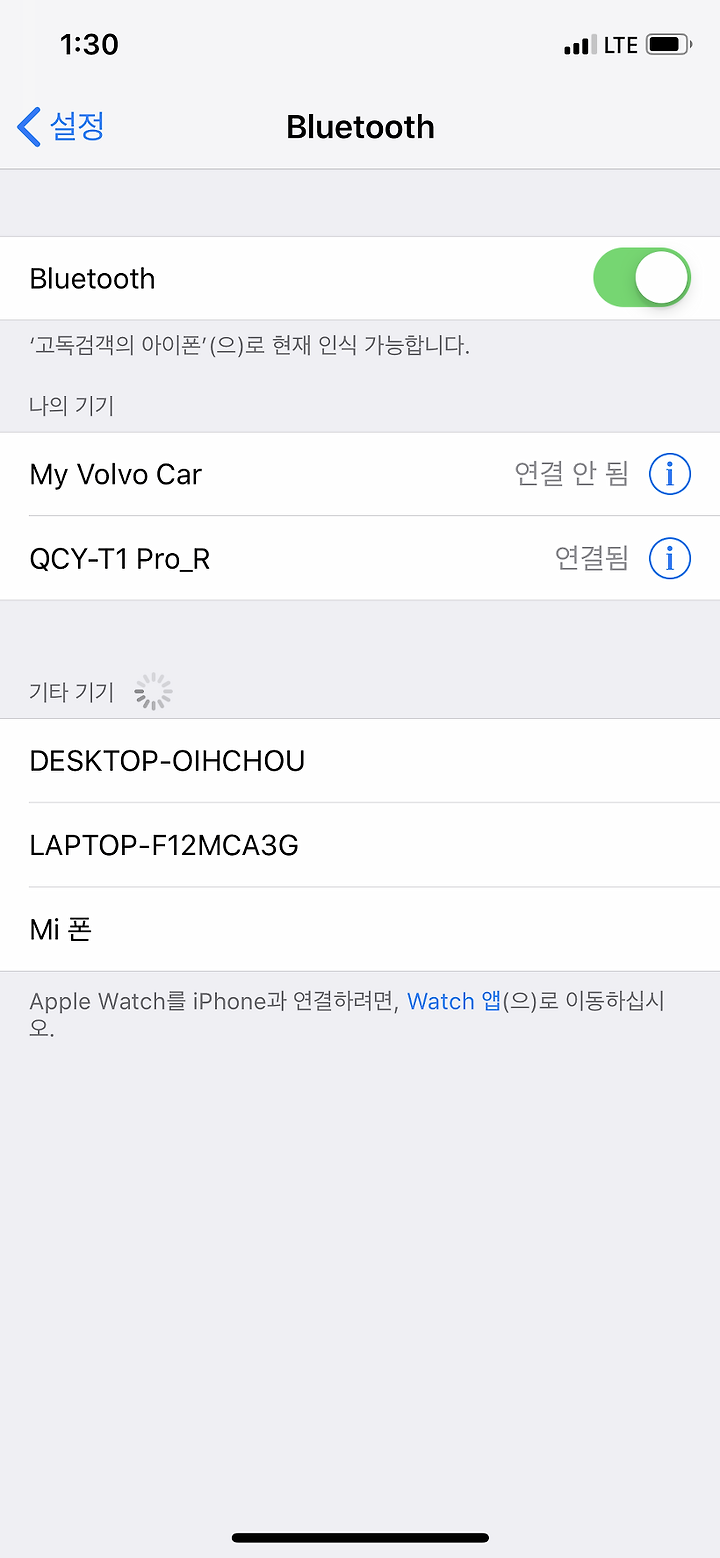Turn off the Bluetooth switch
The height and width of the screenshot is (1558, 720).
(x=642, y=278)
